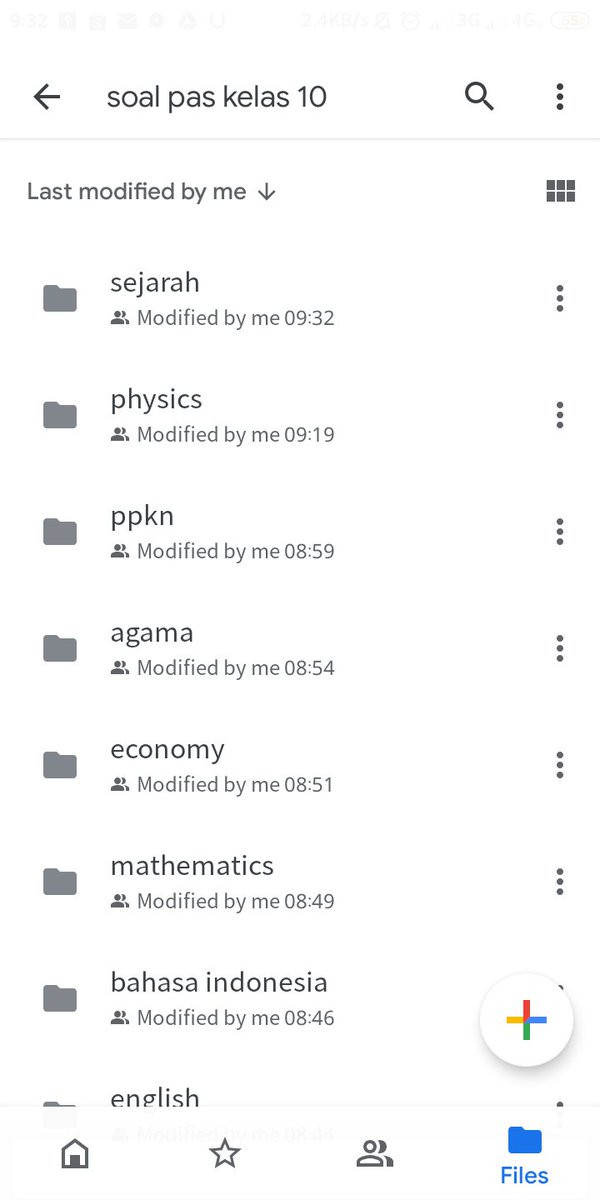Screen dimensions: 600x1200
Task: Go back from soal pas kelas 10
Action: (x=47, y=97)
